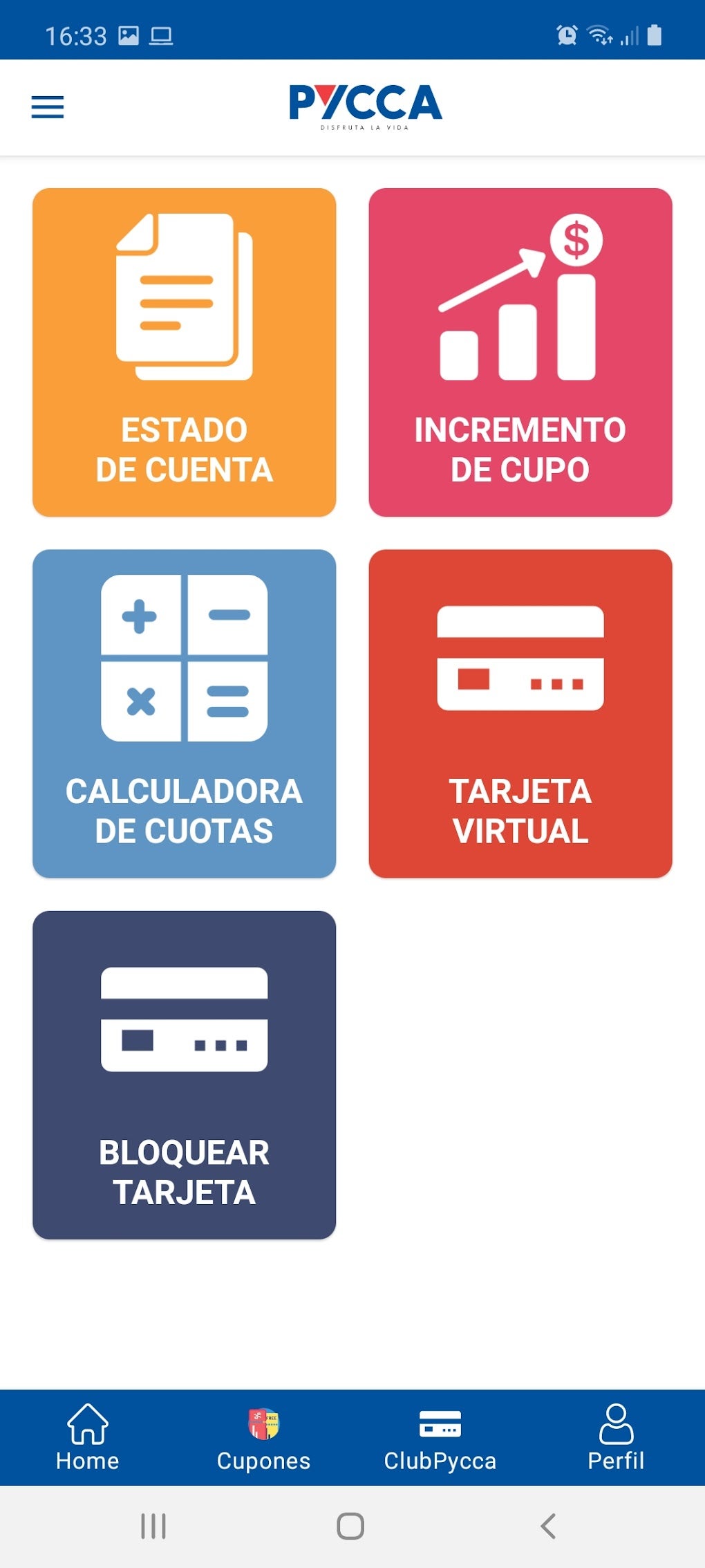Choose the Bloquear Tarjeta option

point(184,1074)
